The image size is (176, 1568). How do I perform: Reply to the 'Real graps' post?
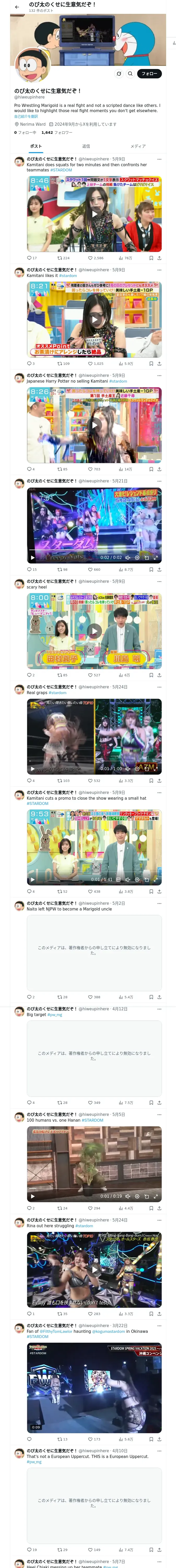click(29, 780)
